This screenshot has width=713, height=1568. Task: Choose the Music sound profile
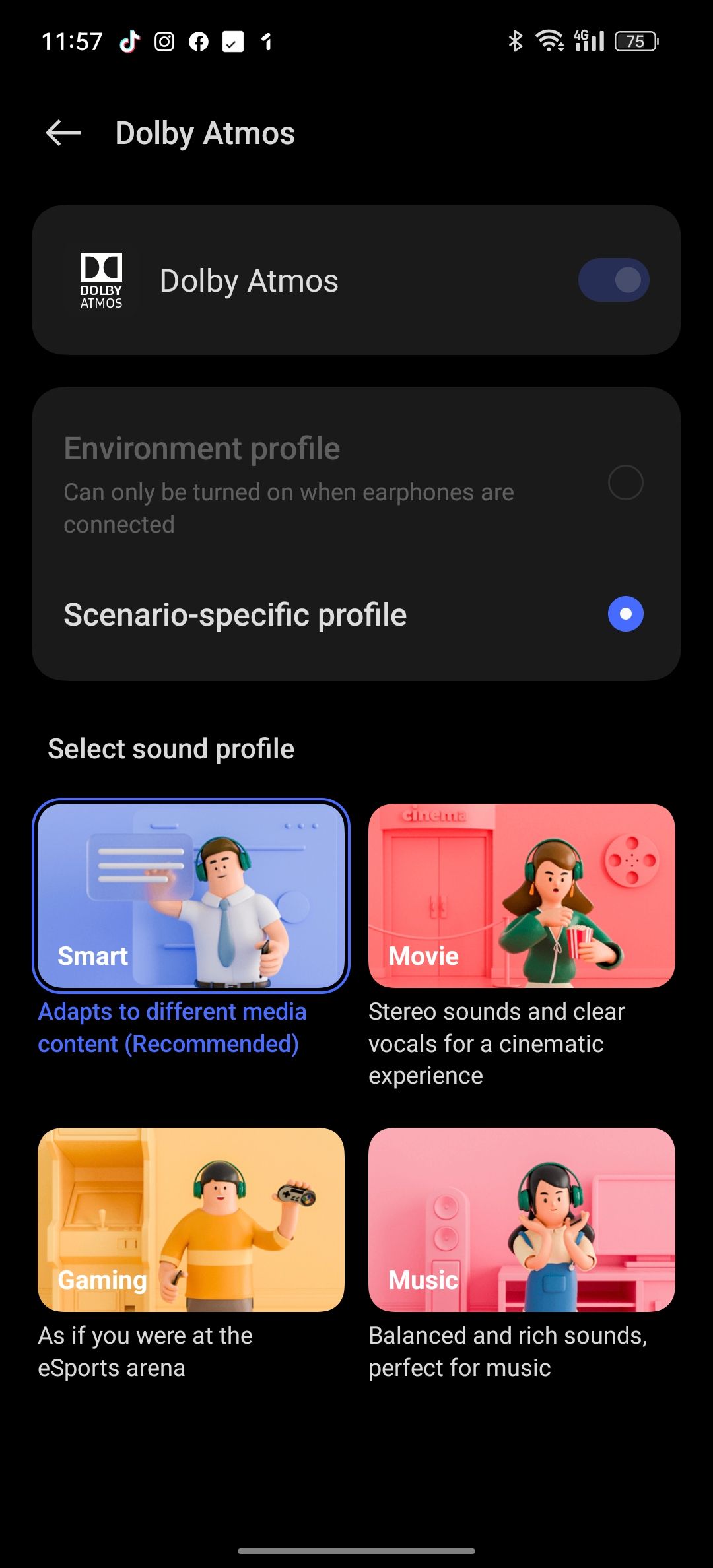(x=522, y=1220)
